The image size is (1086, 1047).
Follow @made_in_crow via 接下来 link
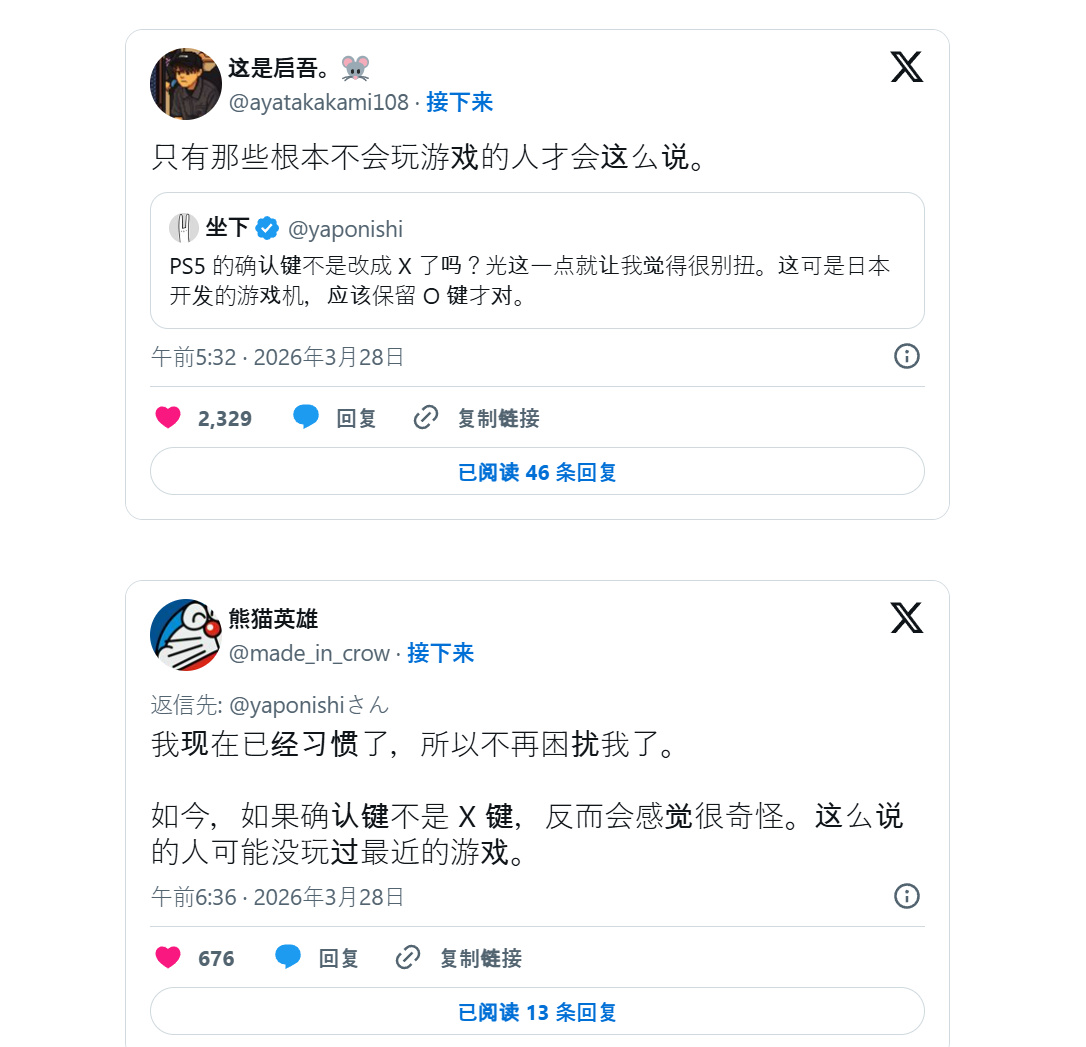(440, 653)
